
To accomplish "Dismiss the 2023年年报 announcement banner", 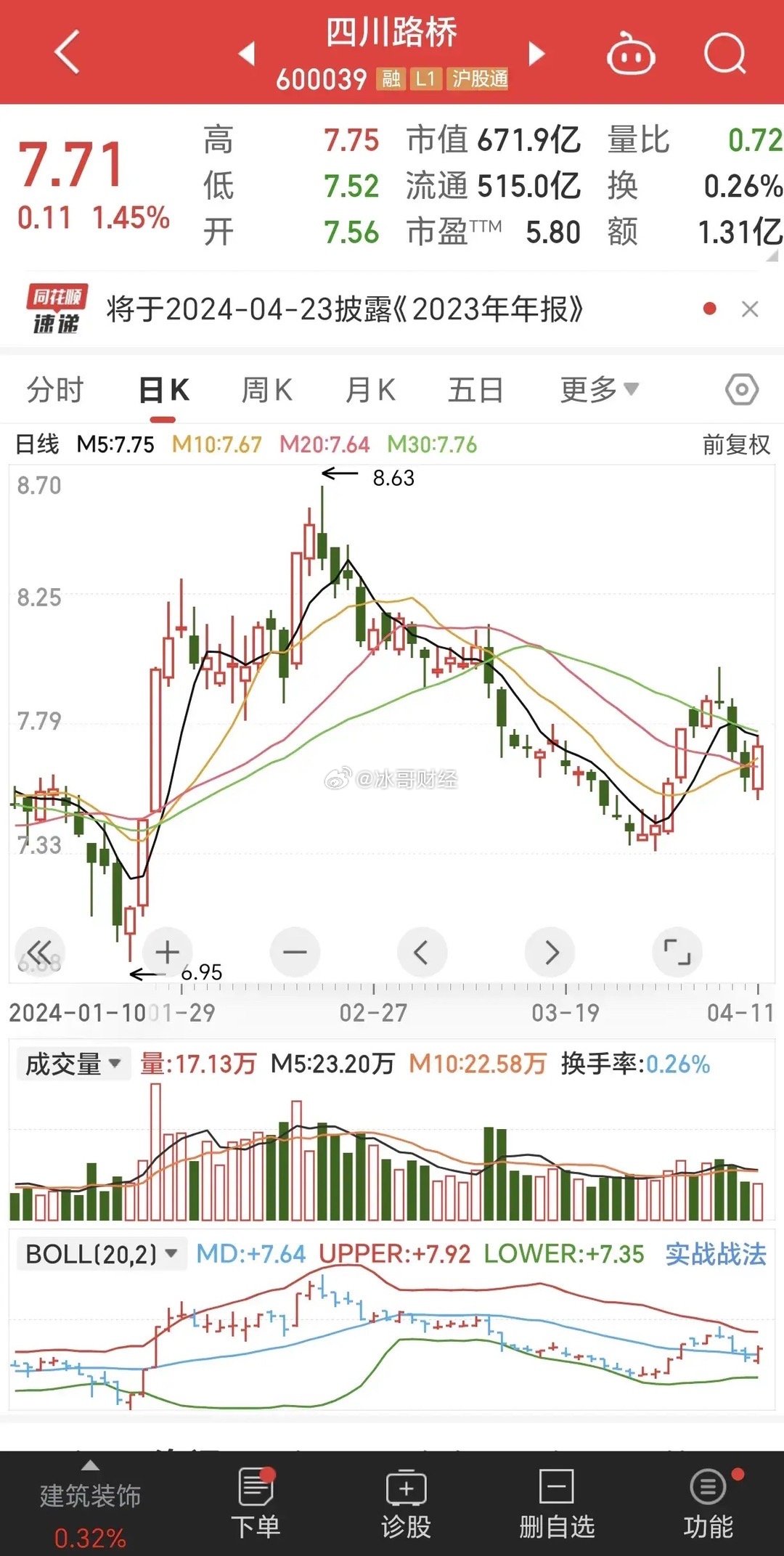I will click(750, 309).
